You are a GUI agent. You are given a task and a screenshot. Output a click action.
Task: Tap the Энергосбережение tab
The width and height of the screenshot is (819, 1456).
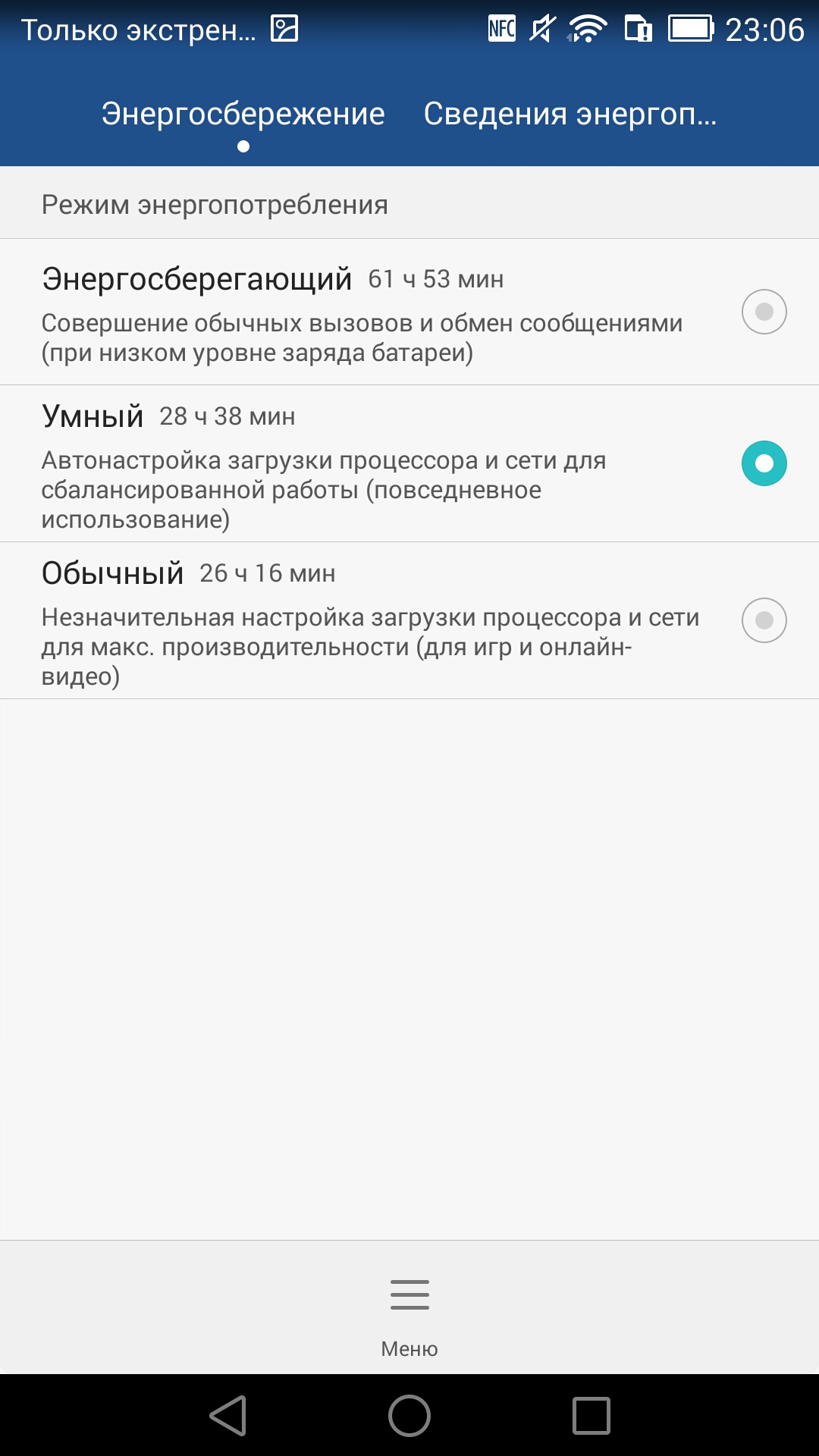[x=243, y=114]
